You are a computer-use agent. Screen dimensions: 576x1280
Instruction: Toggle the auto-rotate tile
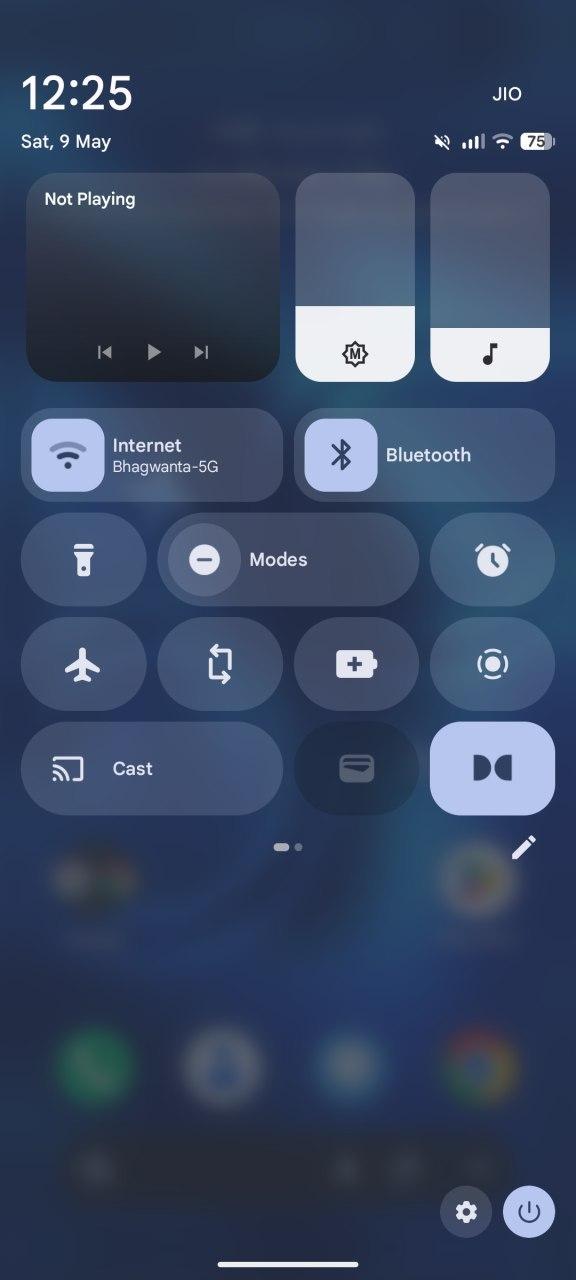(220, 664)
